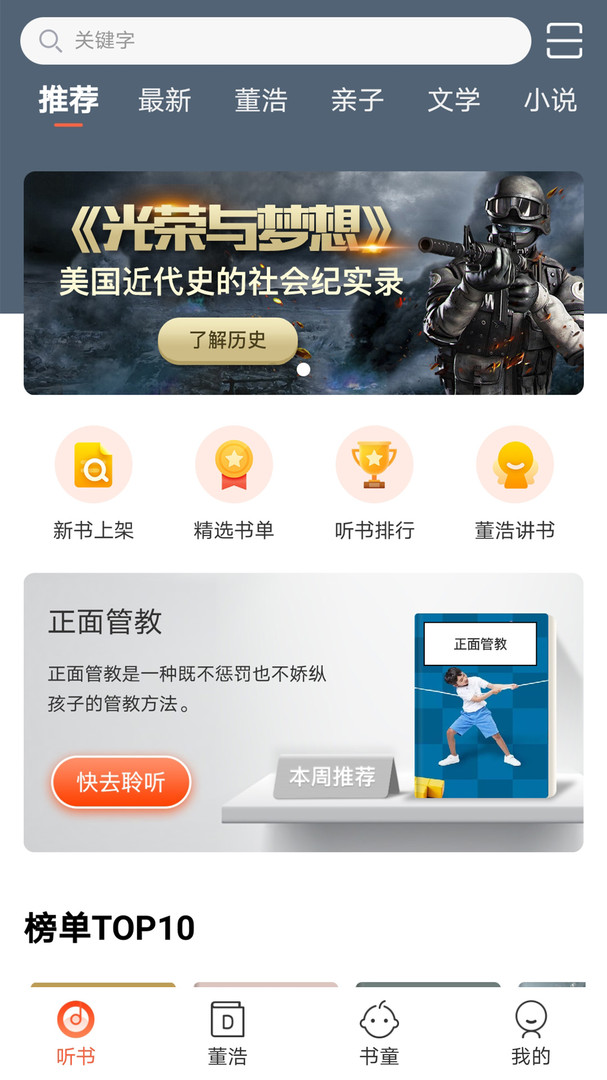The width and height of the screenshot is (607, 1080).
Task: Open the scan icon beside search
Action: (x=564, y=41)
